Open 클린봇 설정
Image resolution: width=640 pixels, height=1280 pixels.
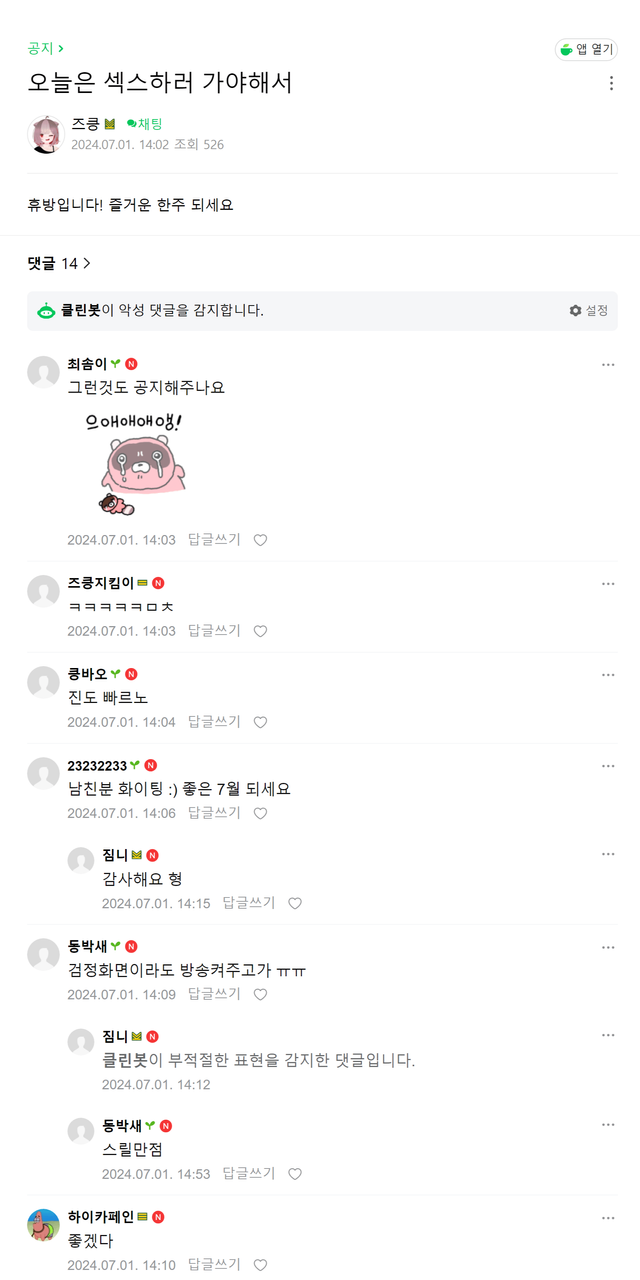(588, 311)
